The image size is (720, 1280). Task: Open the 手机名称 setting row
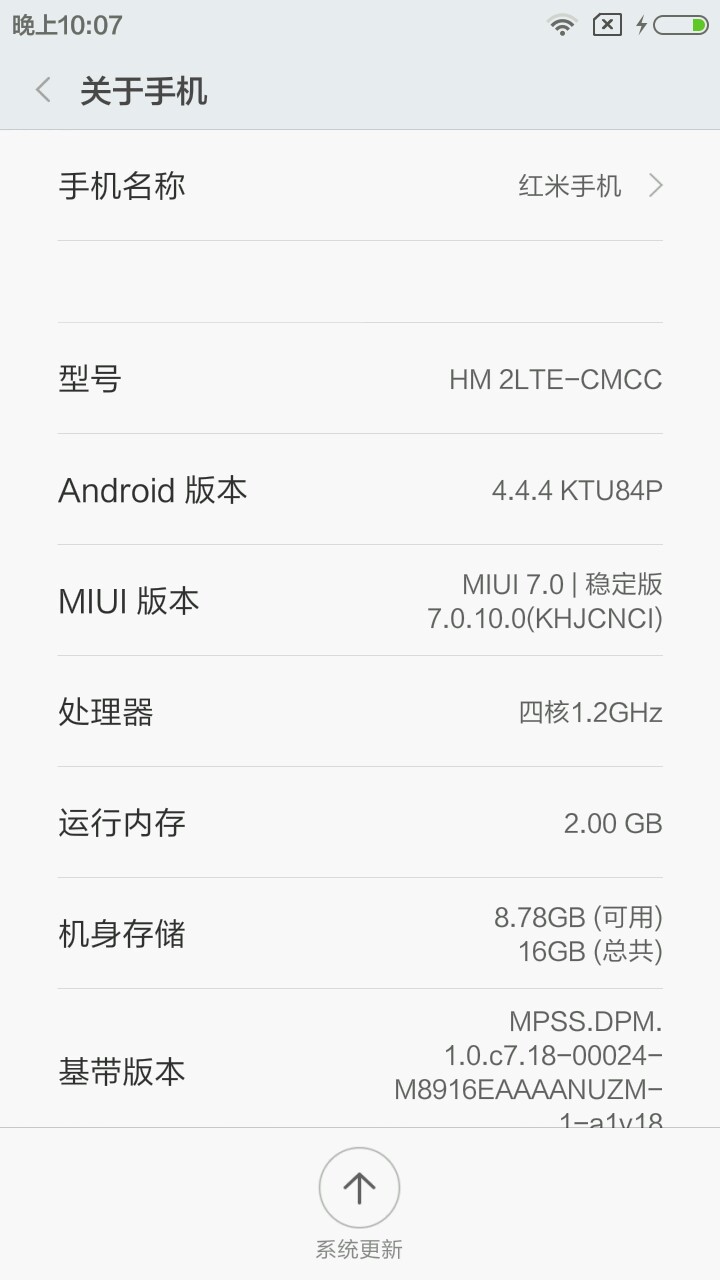tap(360, 186)
